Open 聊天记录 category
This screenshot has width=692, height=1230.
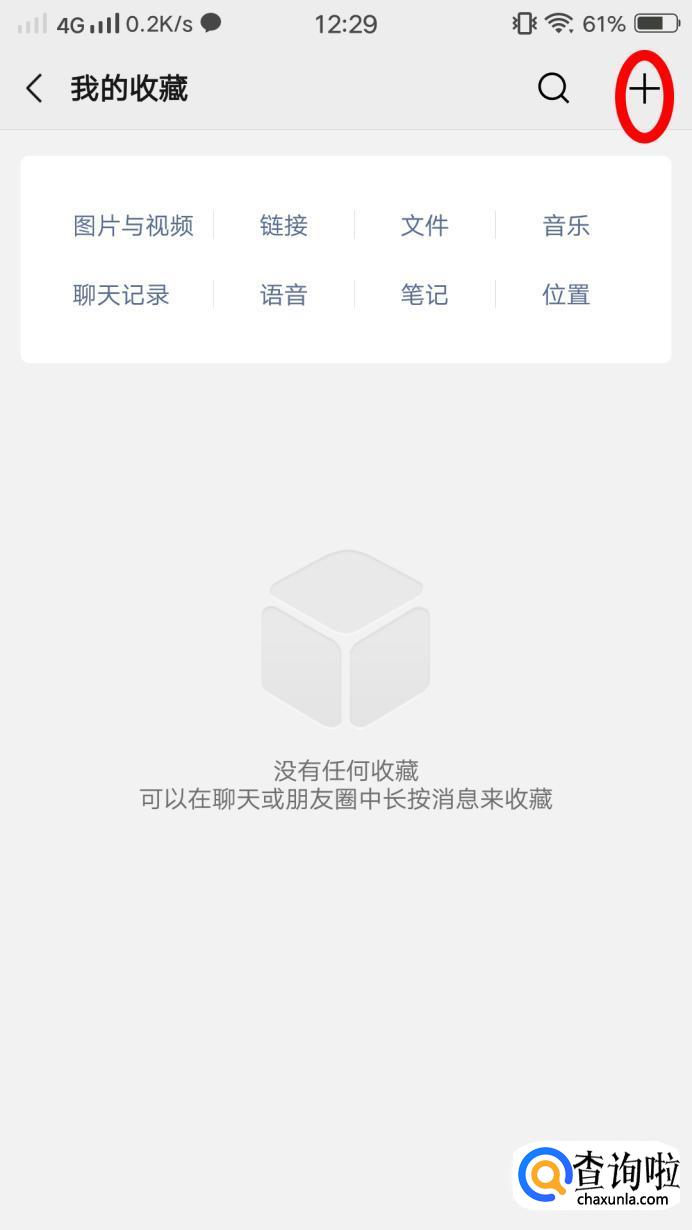click(121, 295)
